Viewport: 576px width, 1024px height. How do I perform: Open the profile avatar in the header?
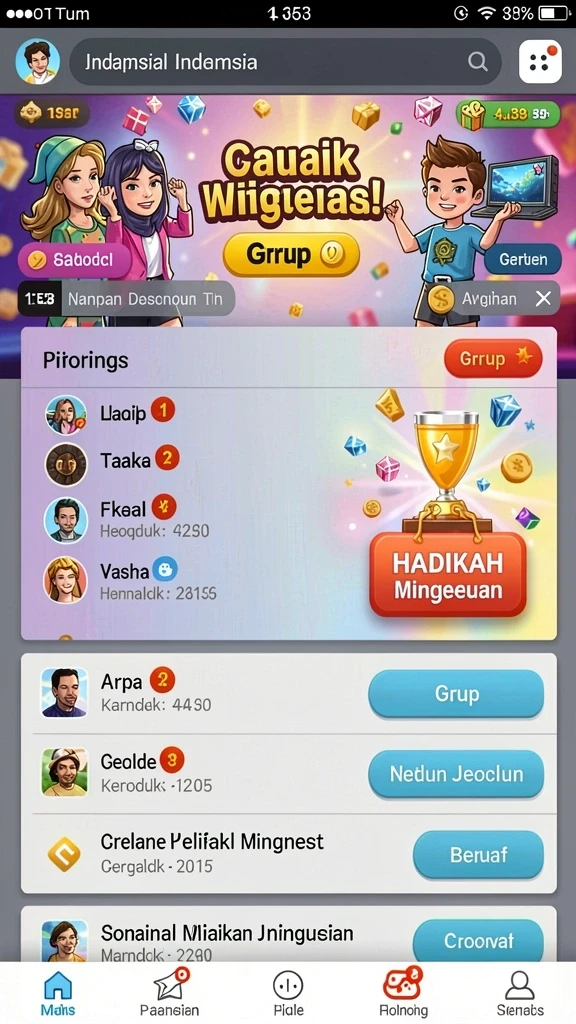[x=37, y=62]
